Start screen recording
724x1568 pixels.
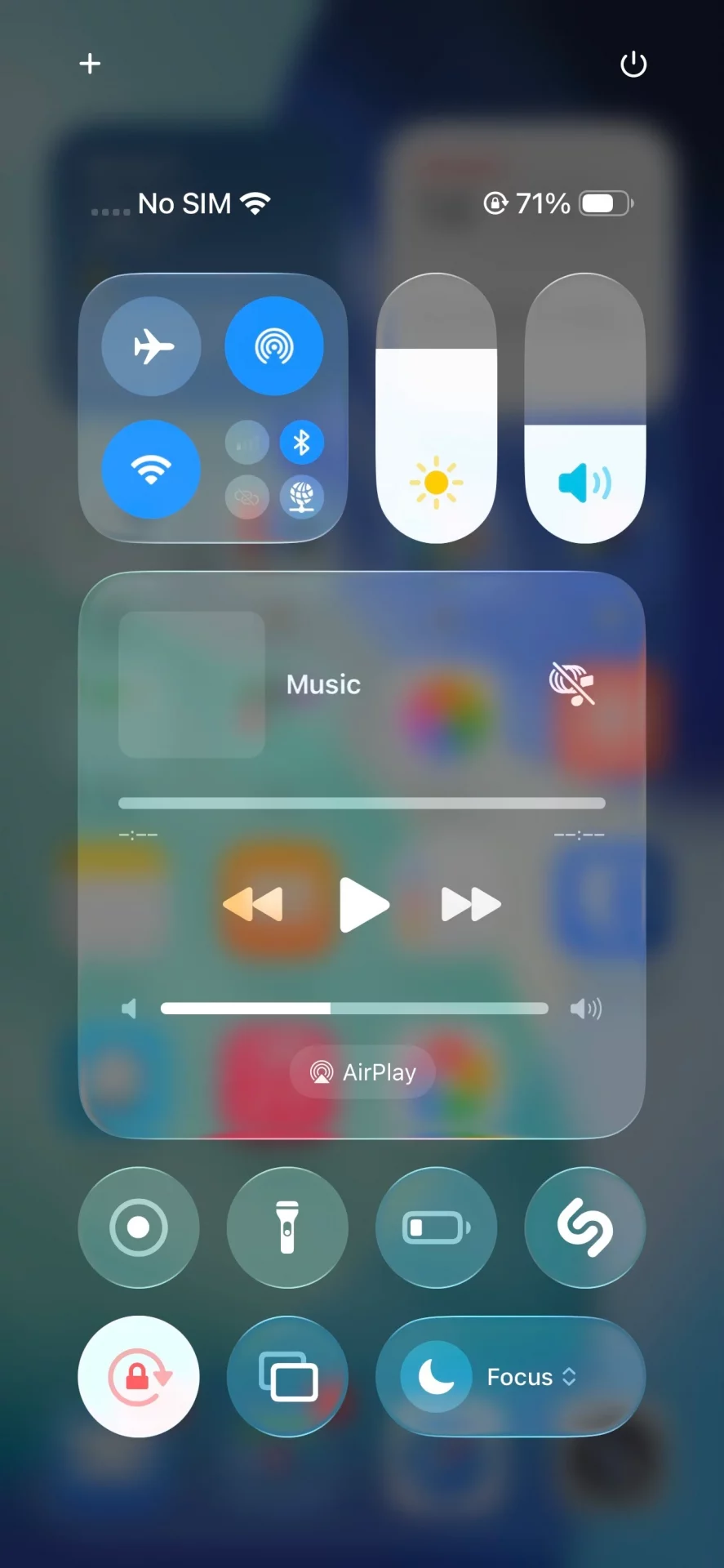[139, 1227]
